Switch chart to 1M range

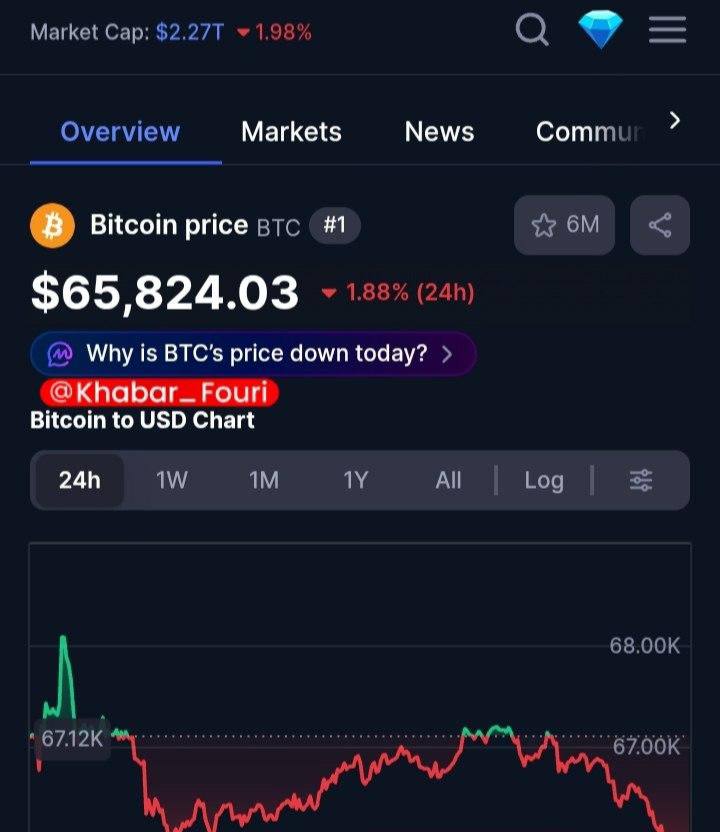tap(264, 480)
